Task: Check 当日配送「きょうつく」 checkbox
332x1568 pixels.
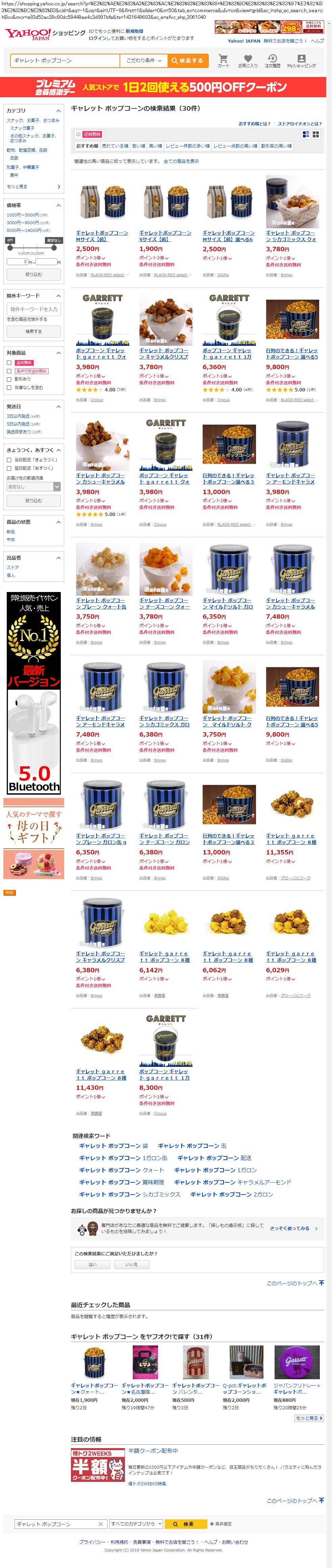Action: [9, 460]
